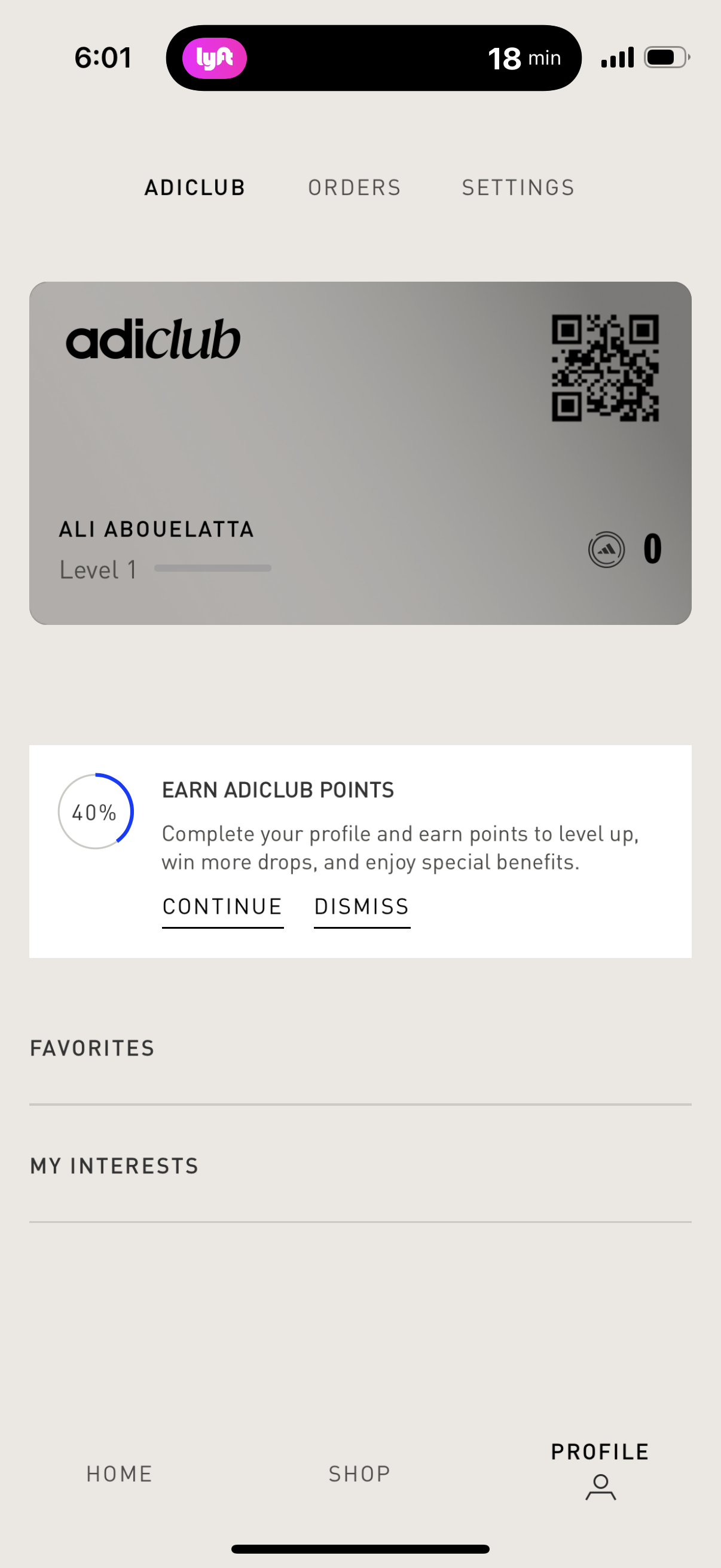Open the SETTINGS tab
Image resolution: width=721 pixels, height=1568 pixels.
point(518,187)
